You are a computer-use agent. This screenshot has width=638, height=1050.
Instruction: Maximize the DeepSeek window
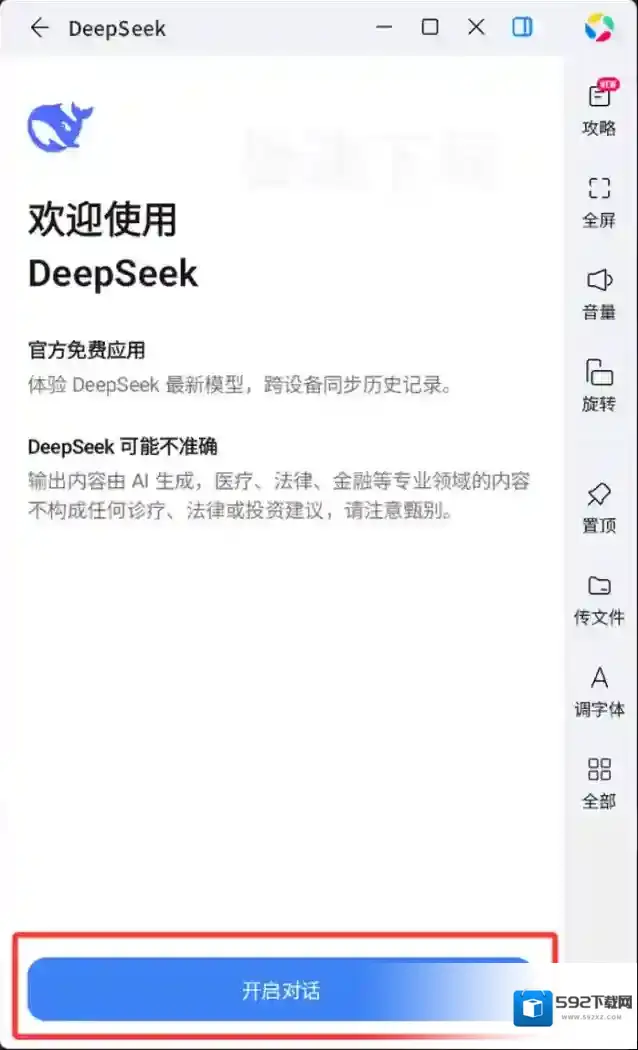coord(430,28)
